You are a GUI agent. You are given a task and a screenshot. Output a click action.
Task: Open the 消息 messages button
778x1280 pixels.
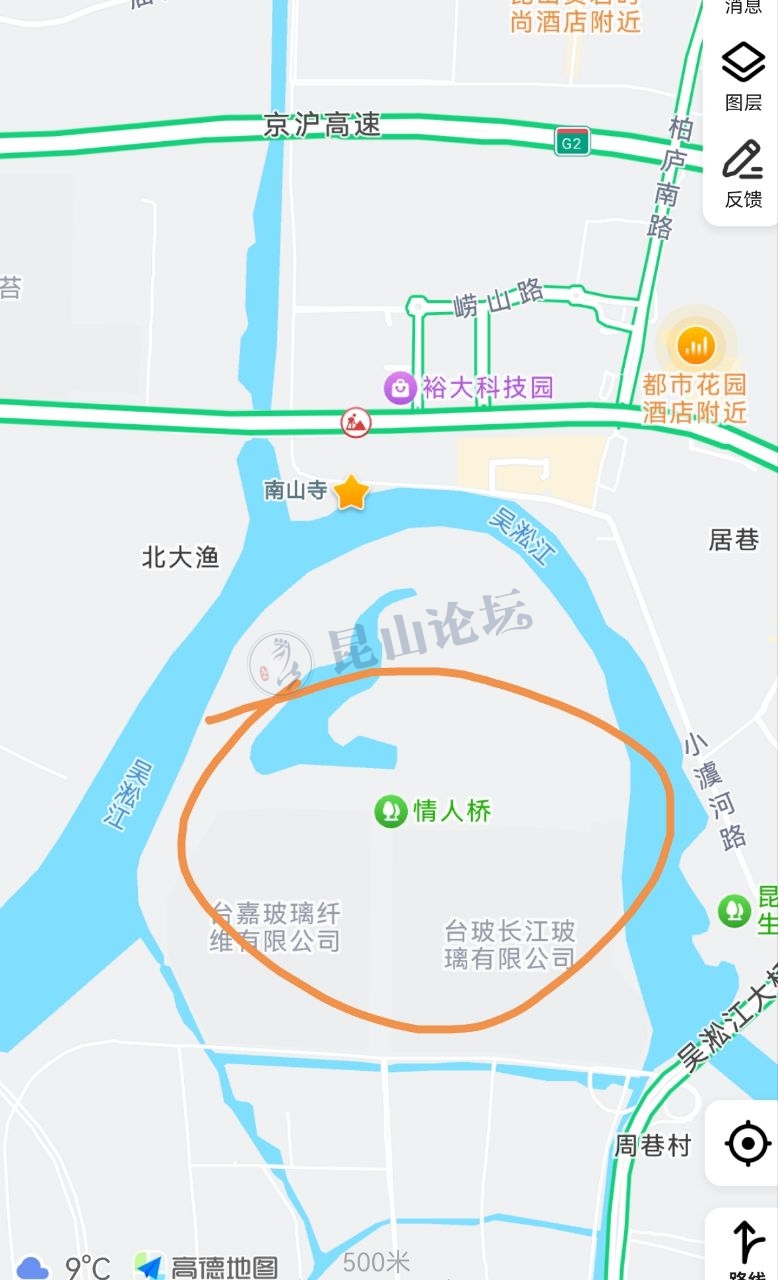(743, 6)
